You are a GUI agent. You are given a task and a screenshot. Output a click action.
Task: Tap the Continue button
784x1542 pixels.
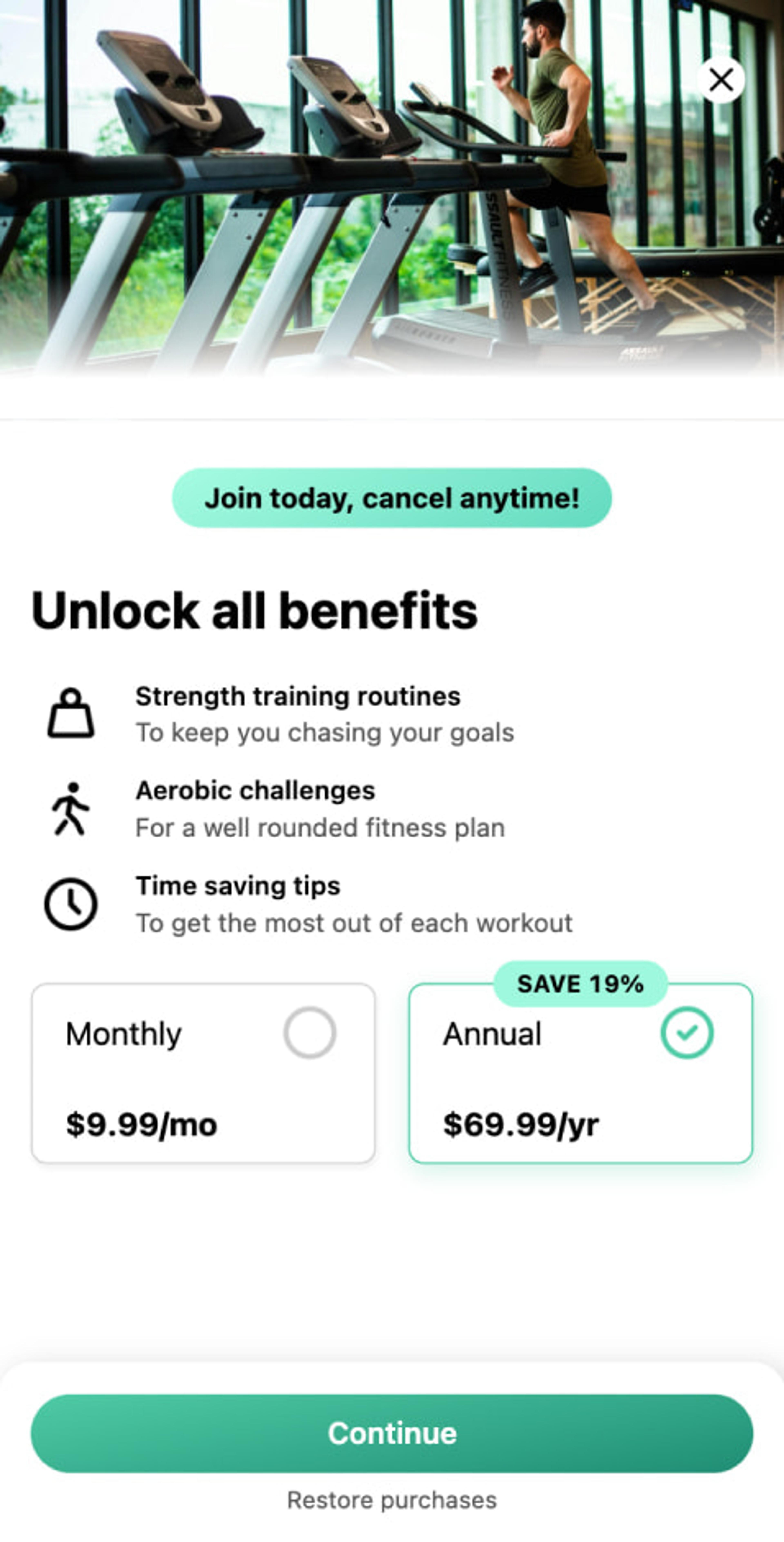392,1433
